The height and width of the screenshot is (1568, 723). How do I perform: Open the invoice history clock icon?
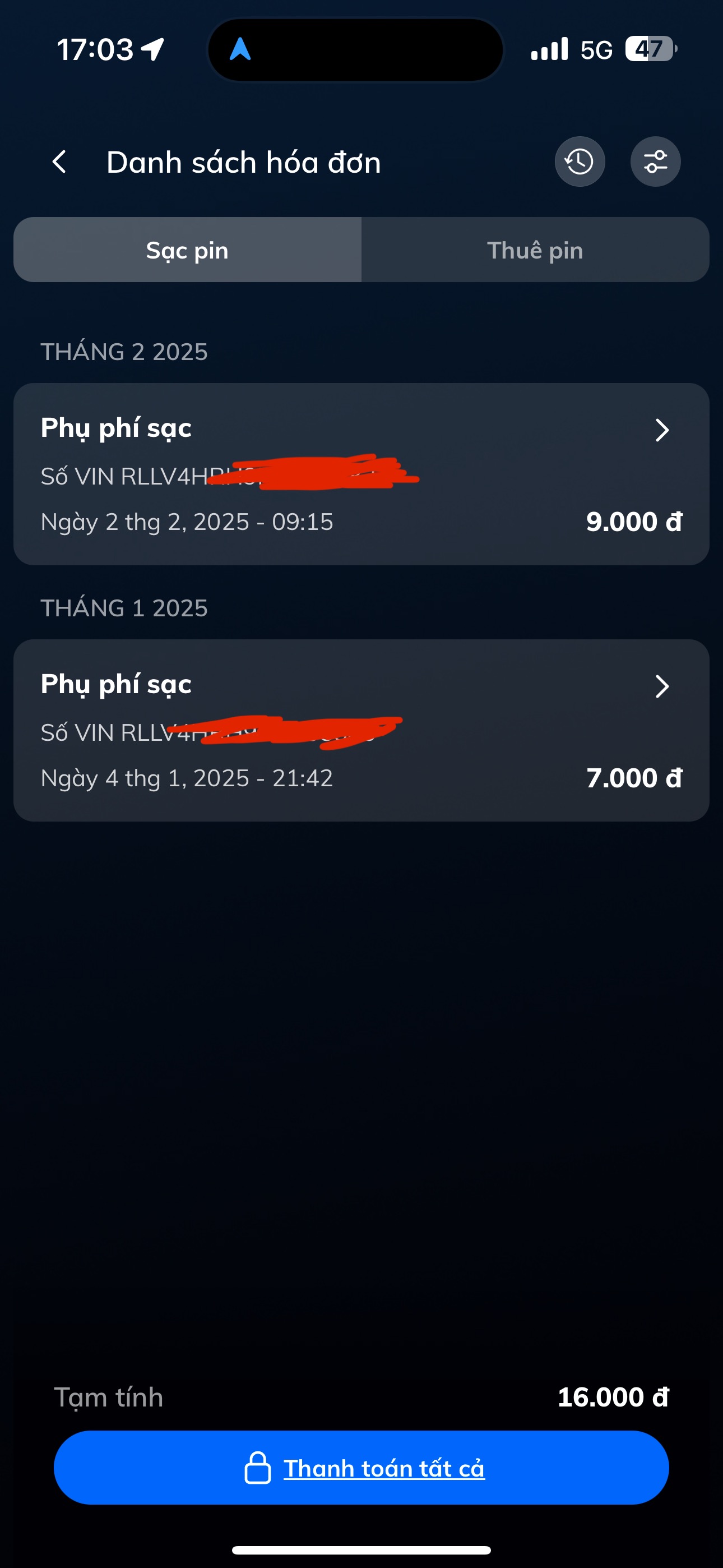580,162
